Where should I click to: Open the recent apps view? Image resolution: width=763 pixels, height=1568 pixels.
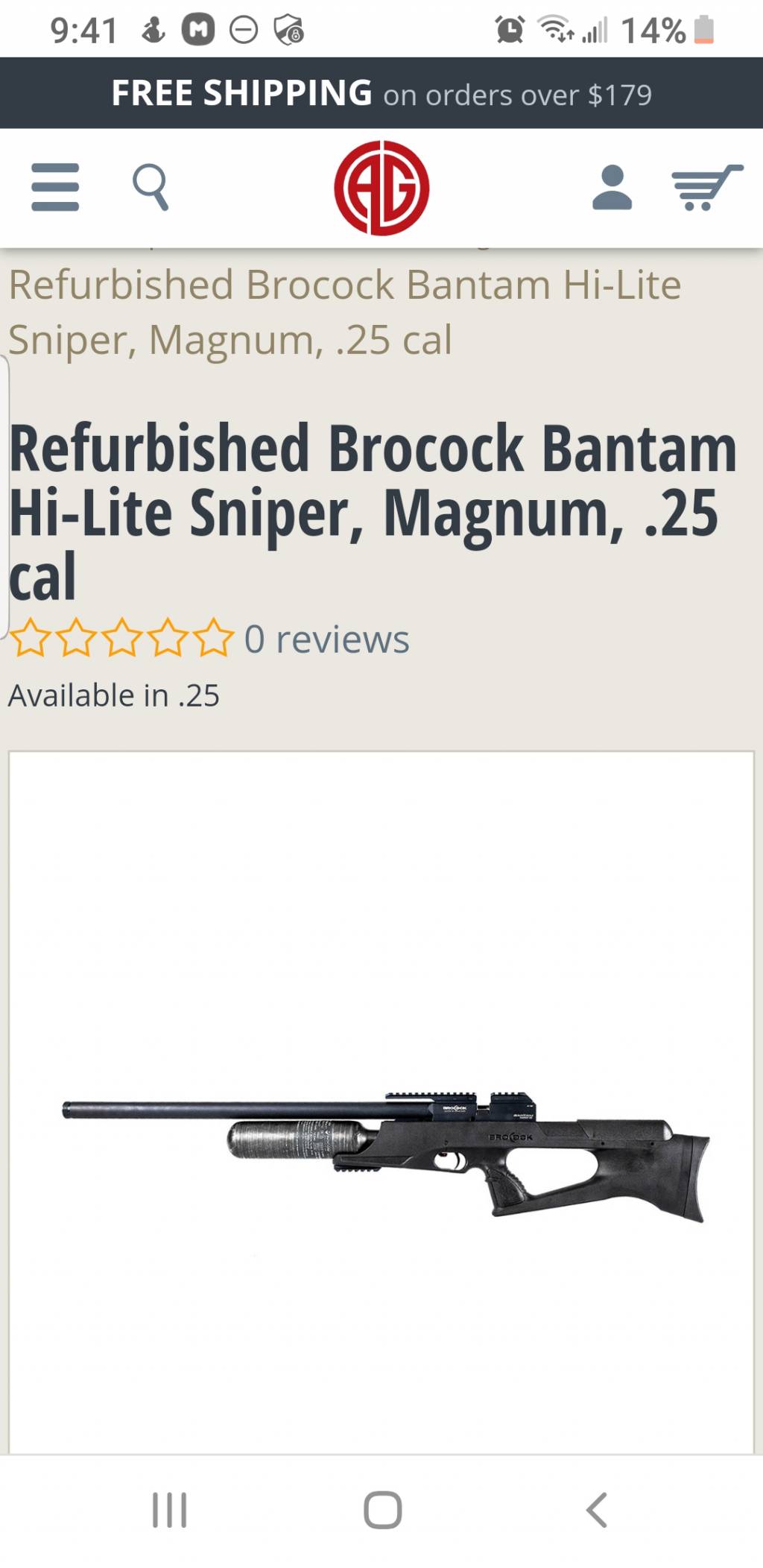tap(170, 1510)
